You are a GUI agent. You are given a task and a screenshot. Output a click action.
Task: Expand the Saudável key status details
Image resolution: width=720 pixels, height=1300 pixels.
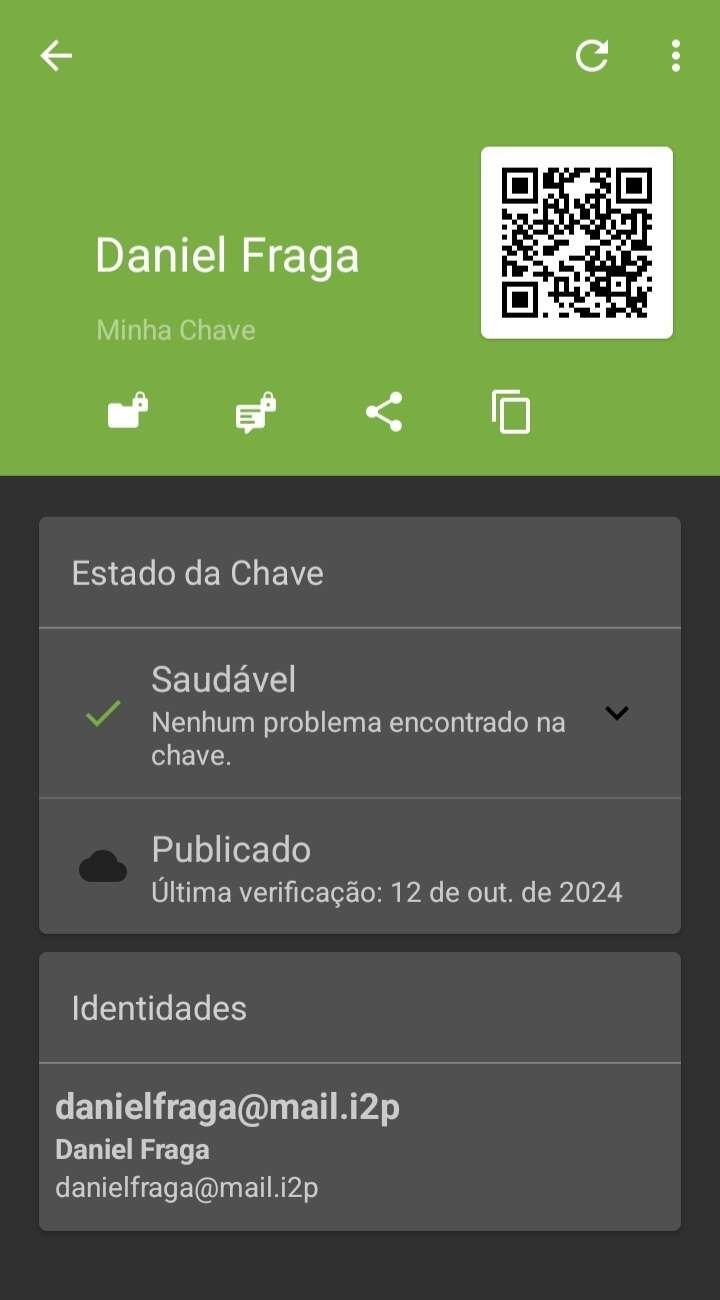point(617,713)
